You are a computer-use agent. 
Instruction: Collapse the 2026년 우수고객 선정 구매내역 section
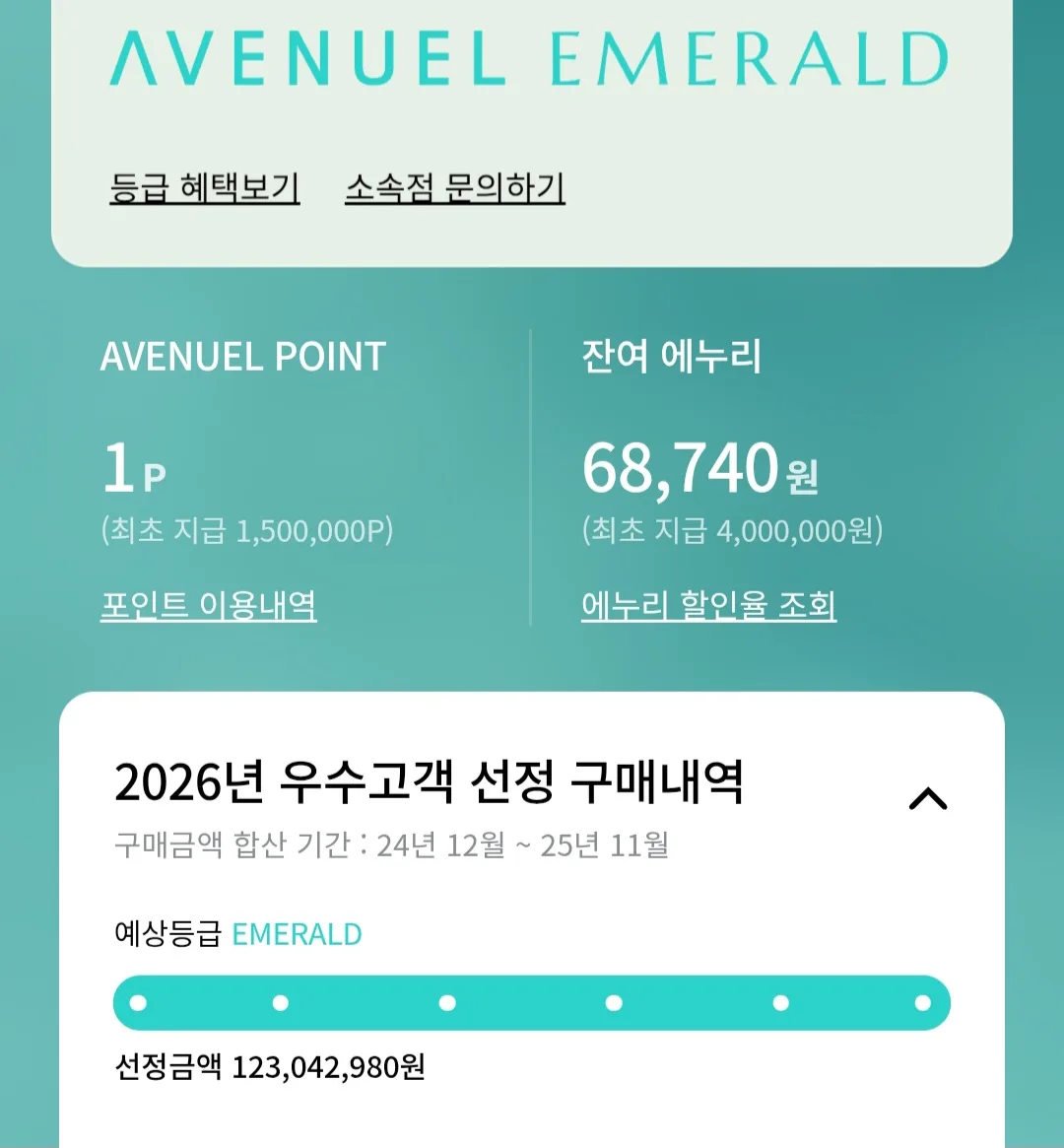click(927, 798)
